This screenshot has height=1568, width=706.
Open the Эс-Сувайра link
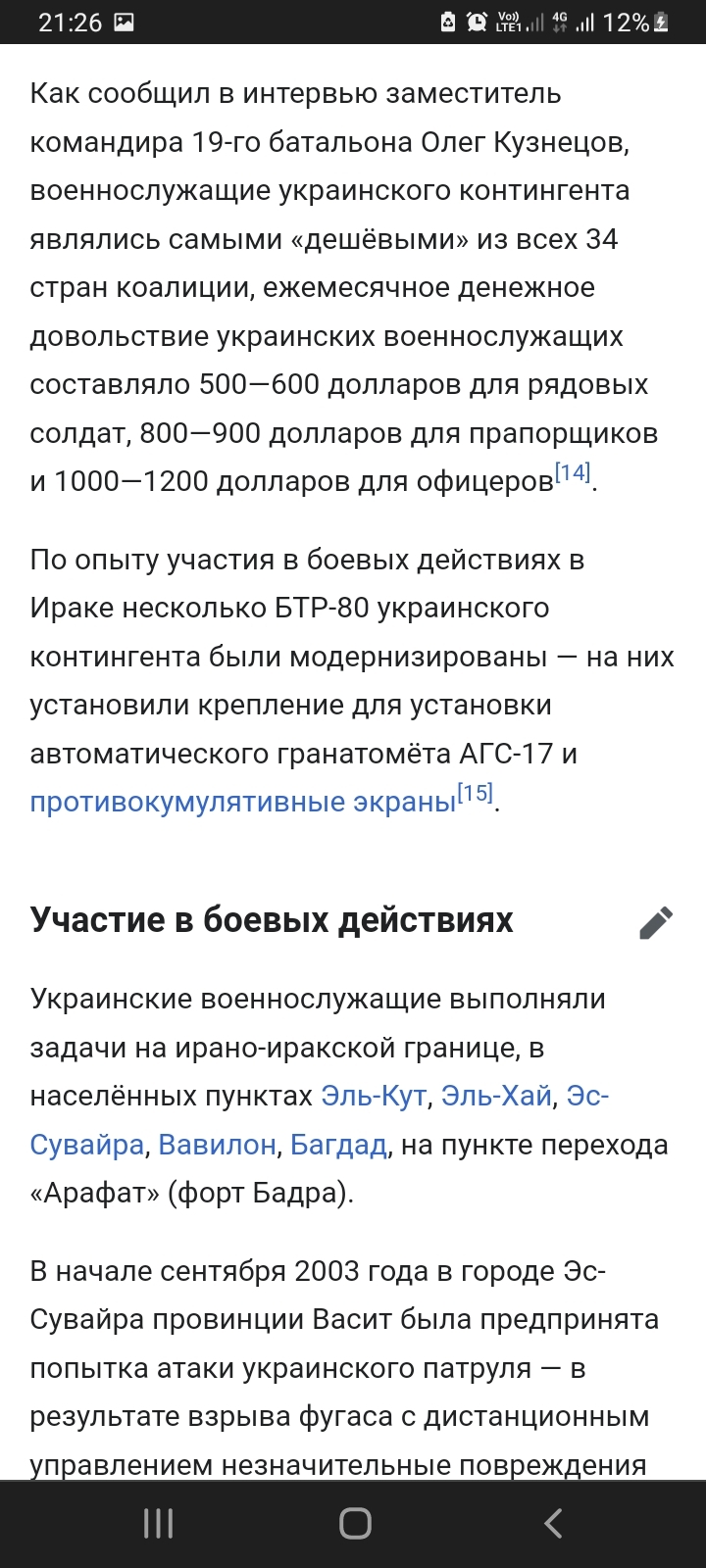[86, 1145]
